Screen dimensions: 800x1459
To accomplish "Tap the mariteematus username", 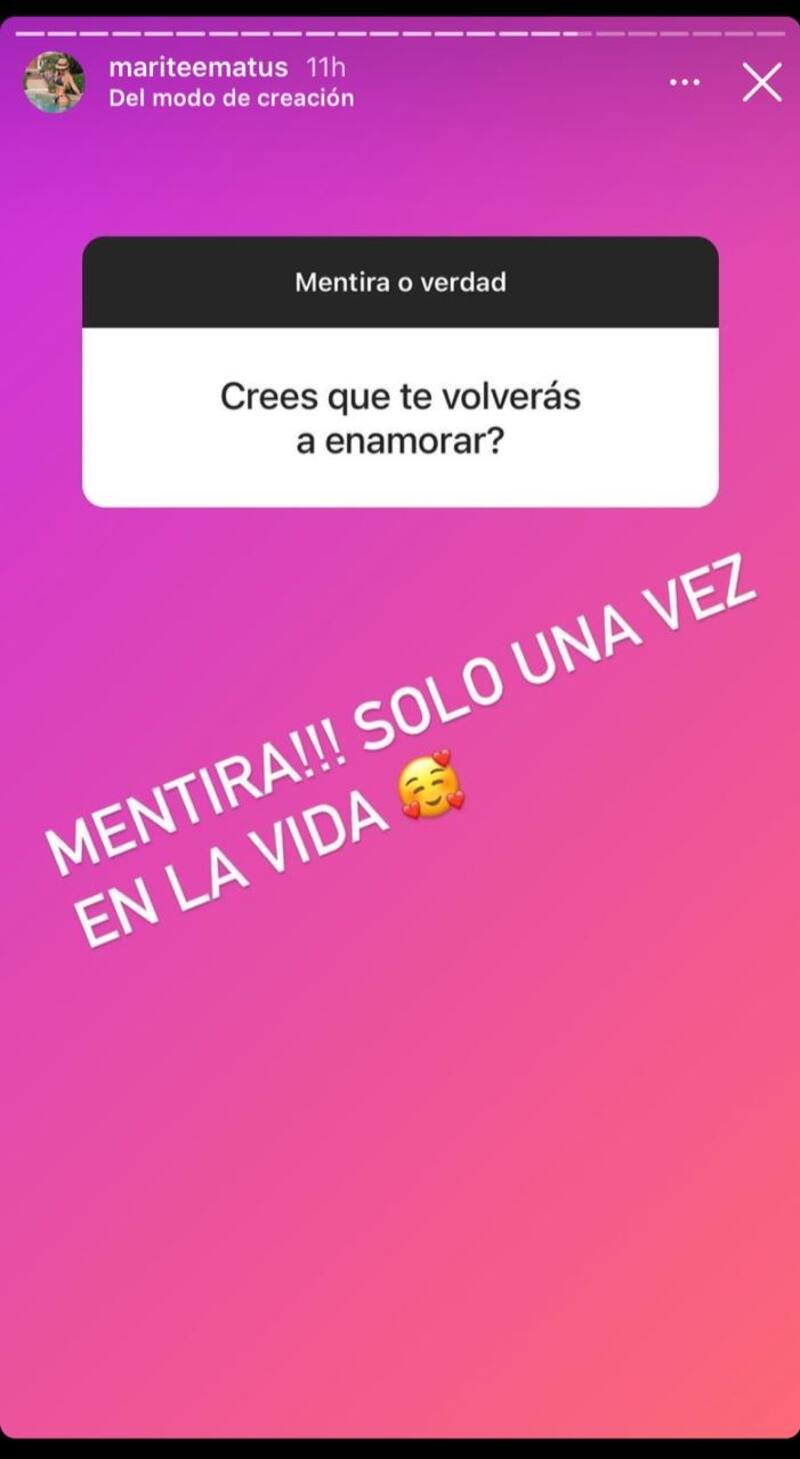I will point(199,68).
